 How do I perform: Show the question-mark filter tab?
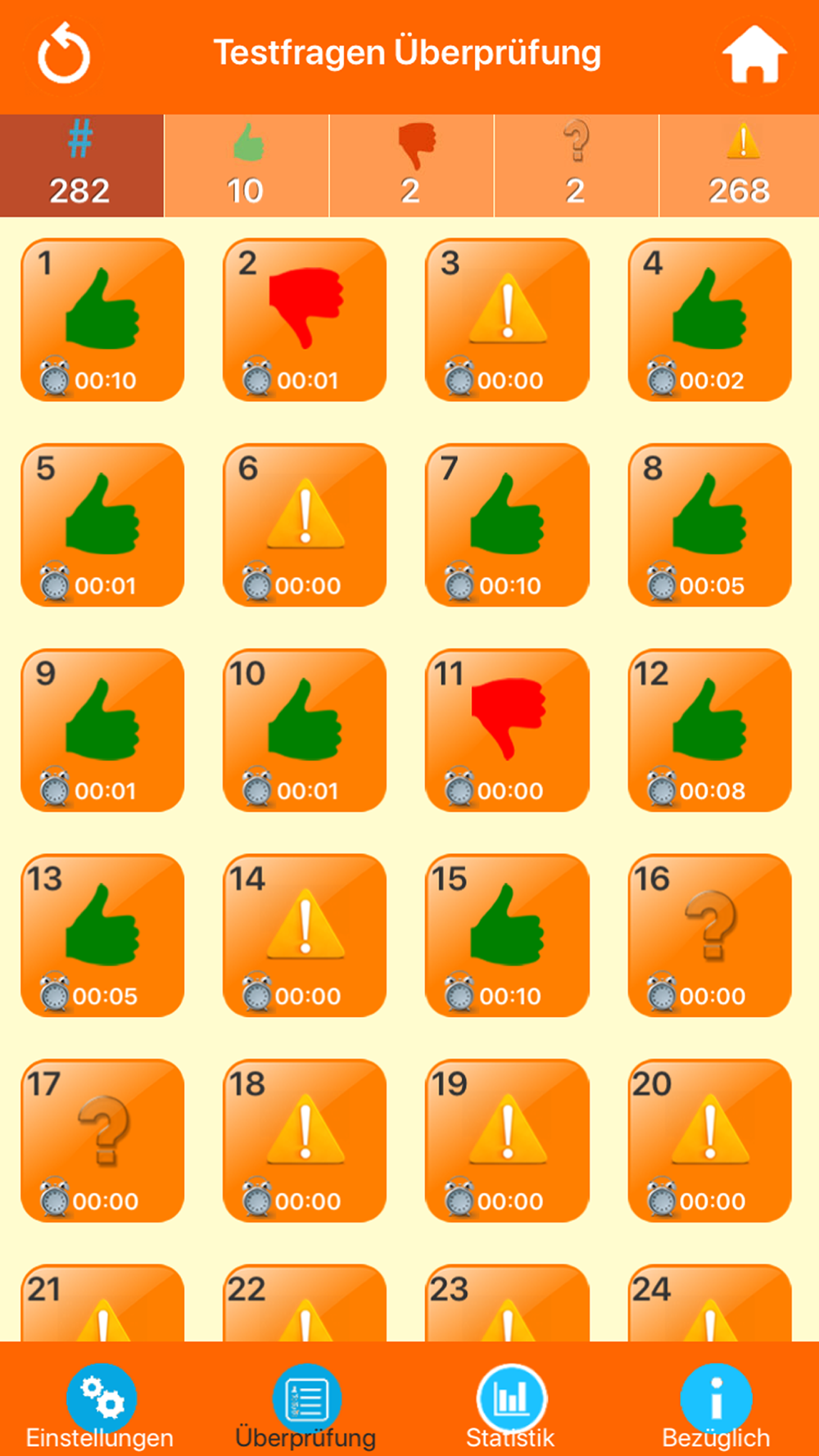tap(577, 165)
